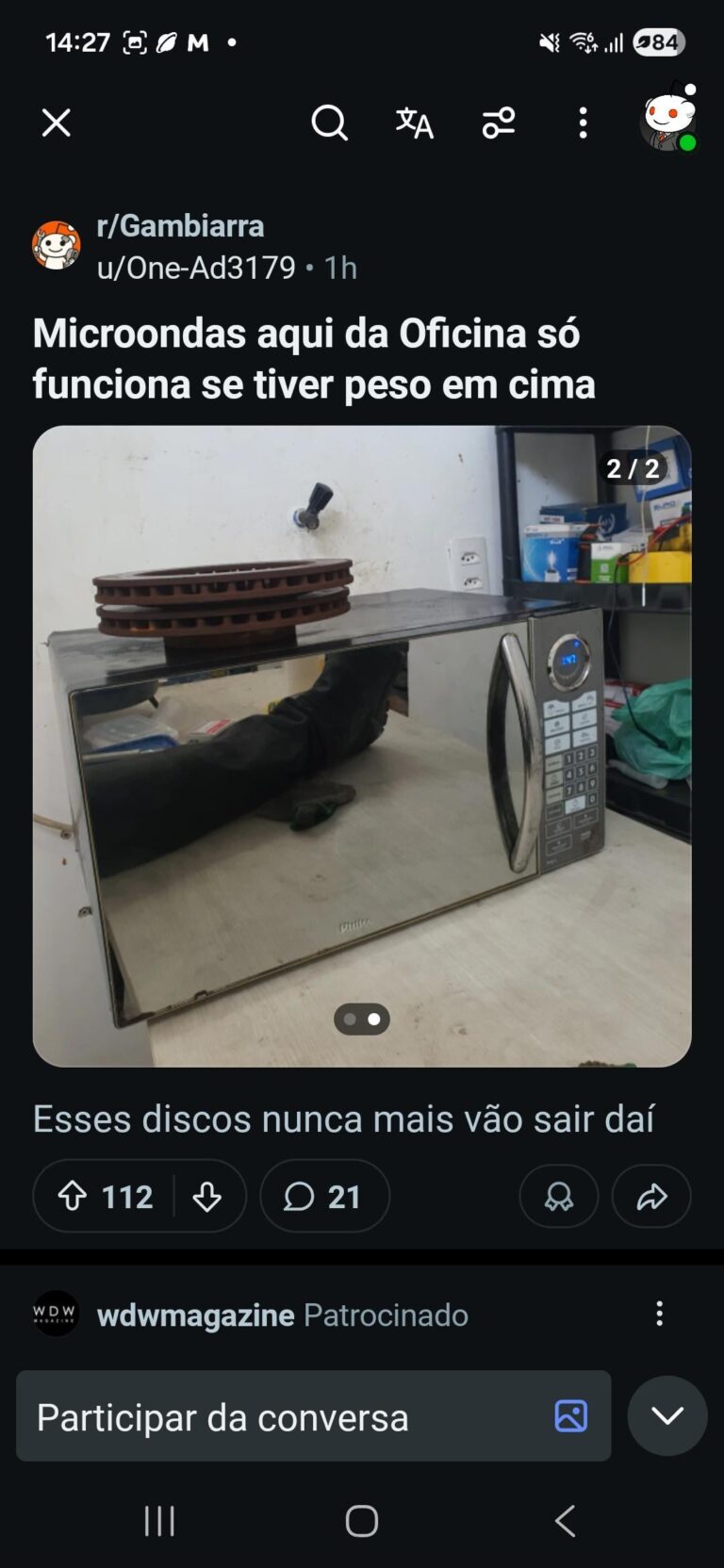724x1568 pixels.
Task: Open your profile avatar
Action: [x=668, y=119]
